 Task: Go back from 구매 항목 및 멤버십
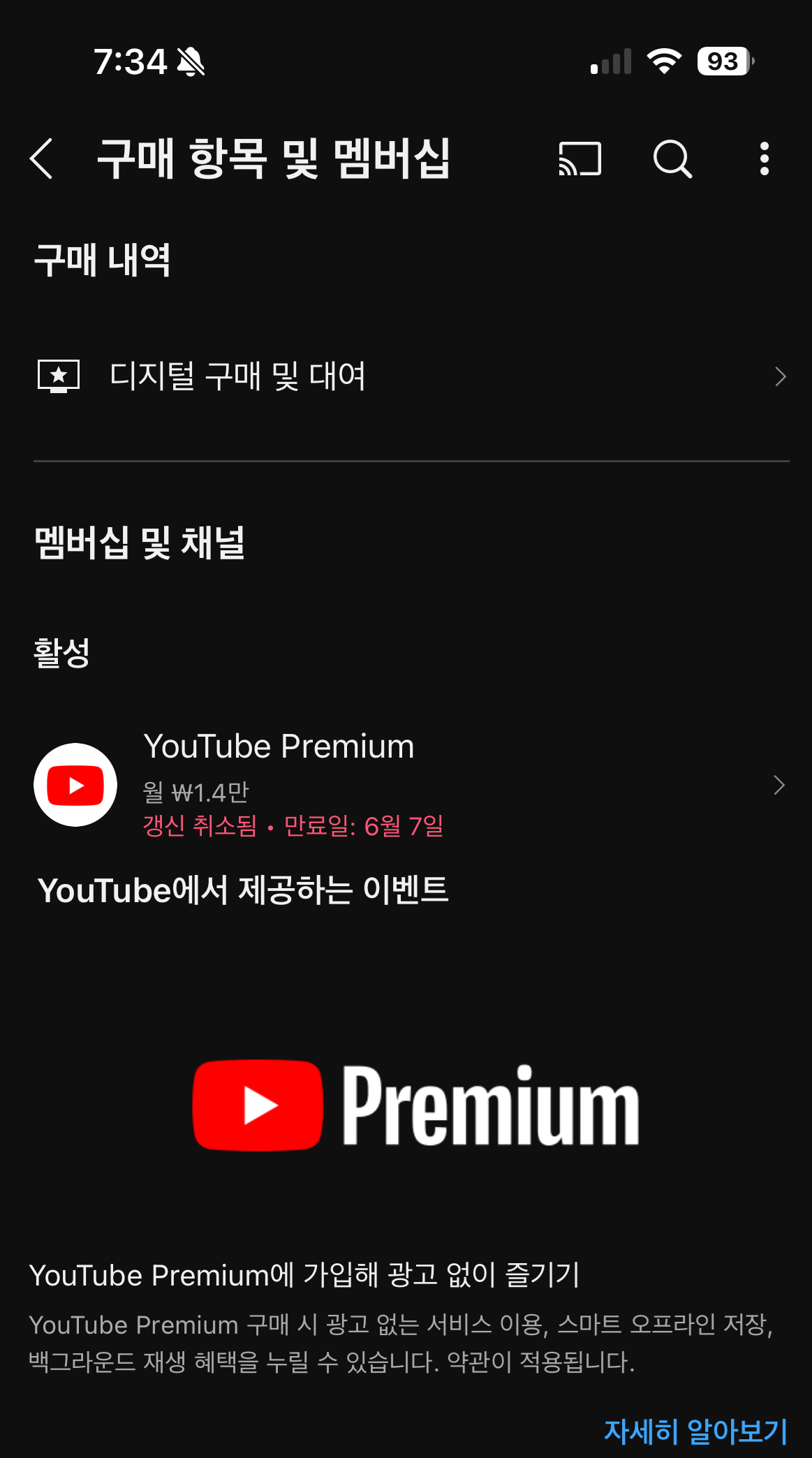pos(42,159)
